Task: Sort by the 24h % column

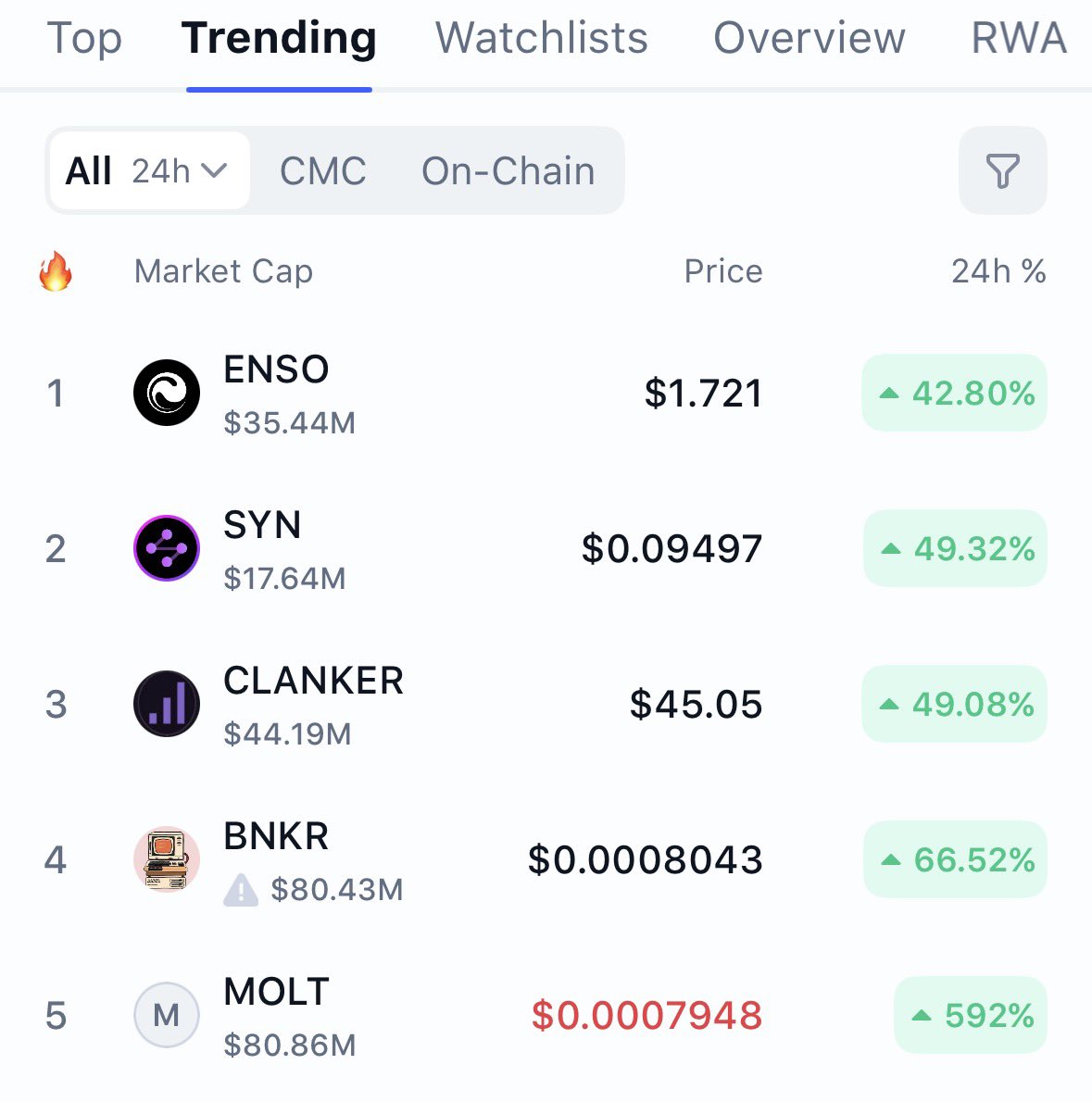Action: point(998,271)
